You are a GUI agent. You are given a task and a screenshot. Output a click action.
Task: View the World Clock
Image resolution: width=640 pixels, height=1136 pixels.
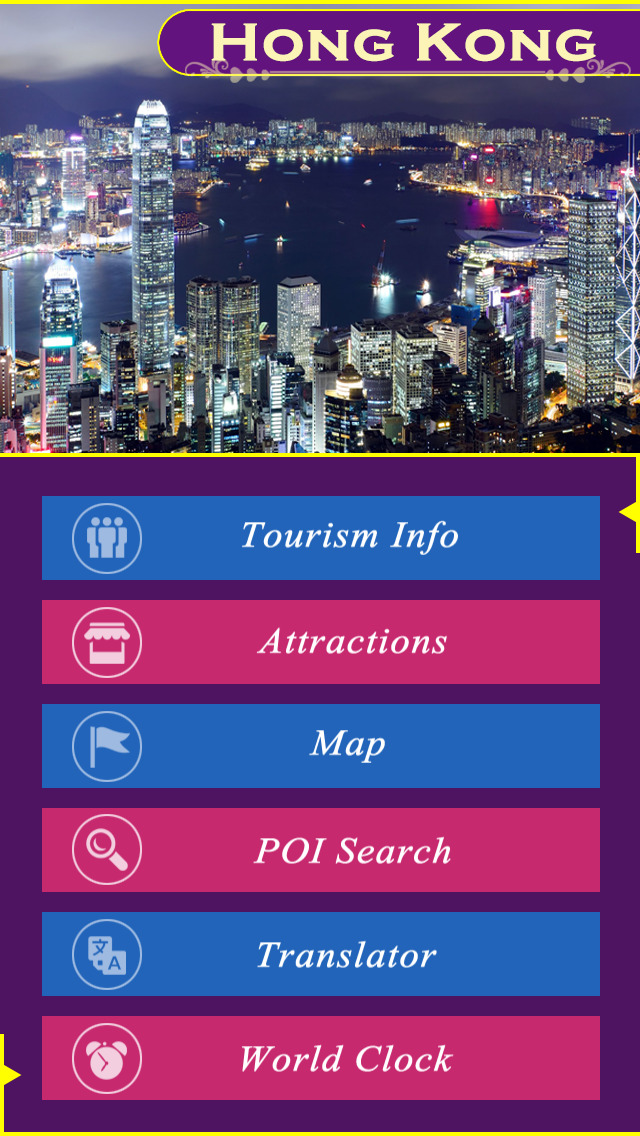pos(321,1058)
